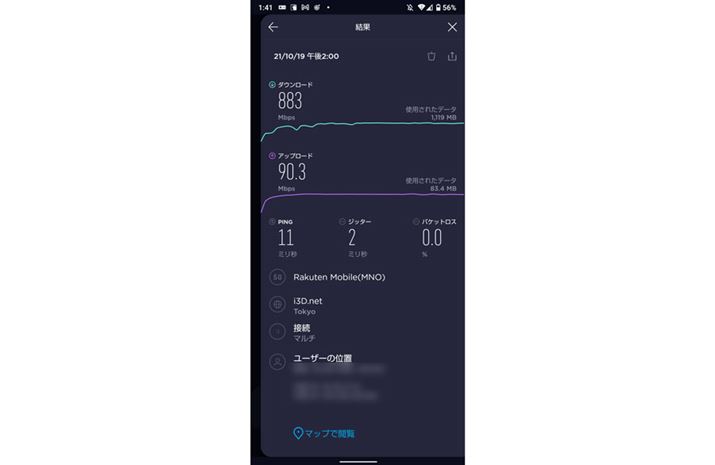Share this speed test result
This screenshot has height=465, width=715.
click(452, 56)
